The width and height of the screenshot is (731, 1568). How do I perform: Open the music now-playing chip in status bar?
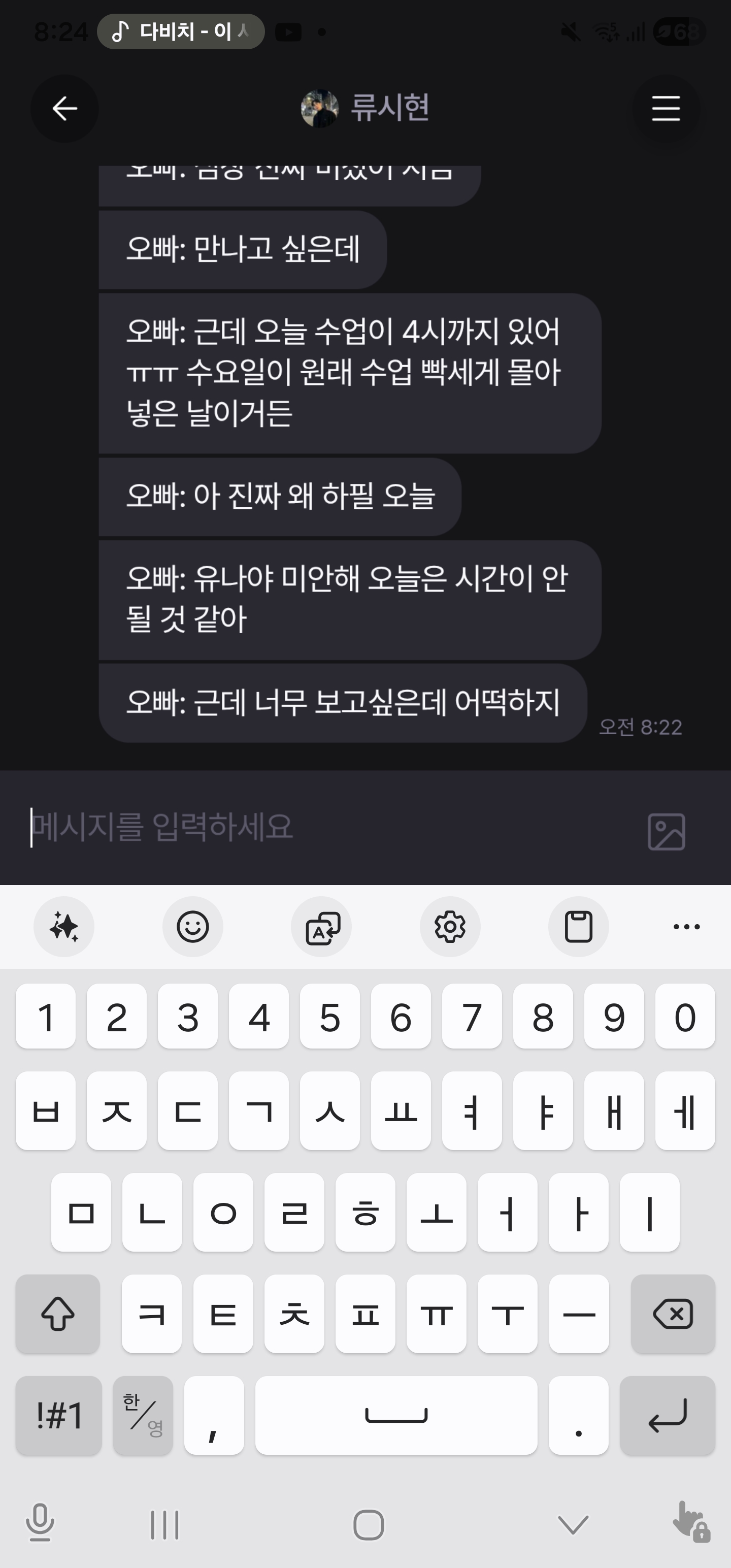click(x=181, y=31)
